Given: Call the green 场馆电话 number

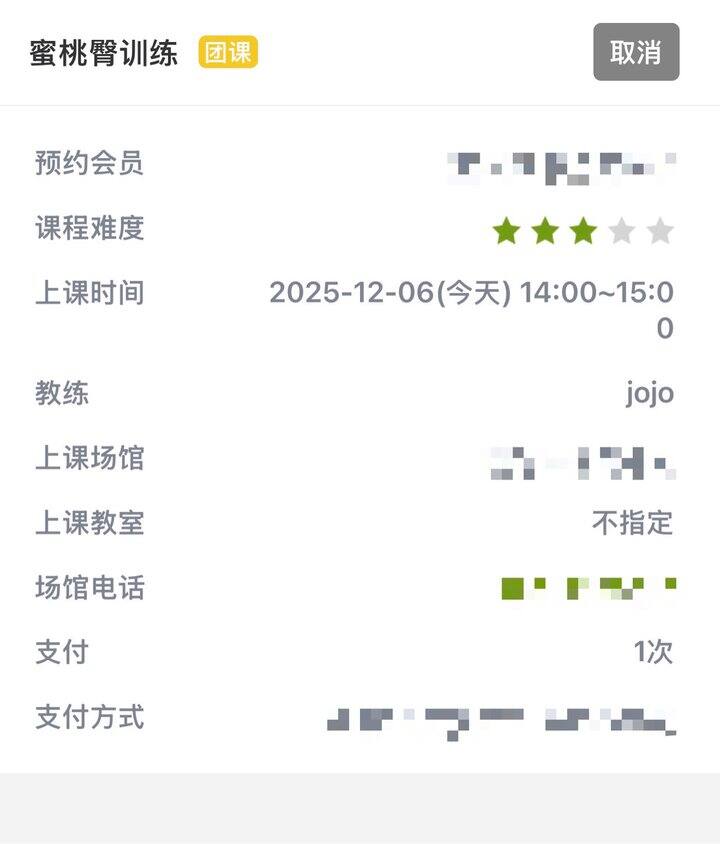Looking at the screenshot, I should pos(588,588).
